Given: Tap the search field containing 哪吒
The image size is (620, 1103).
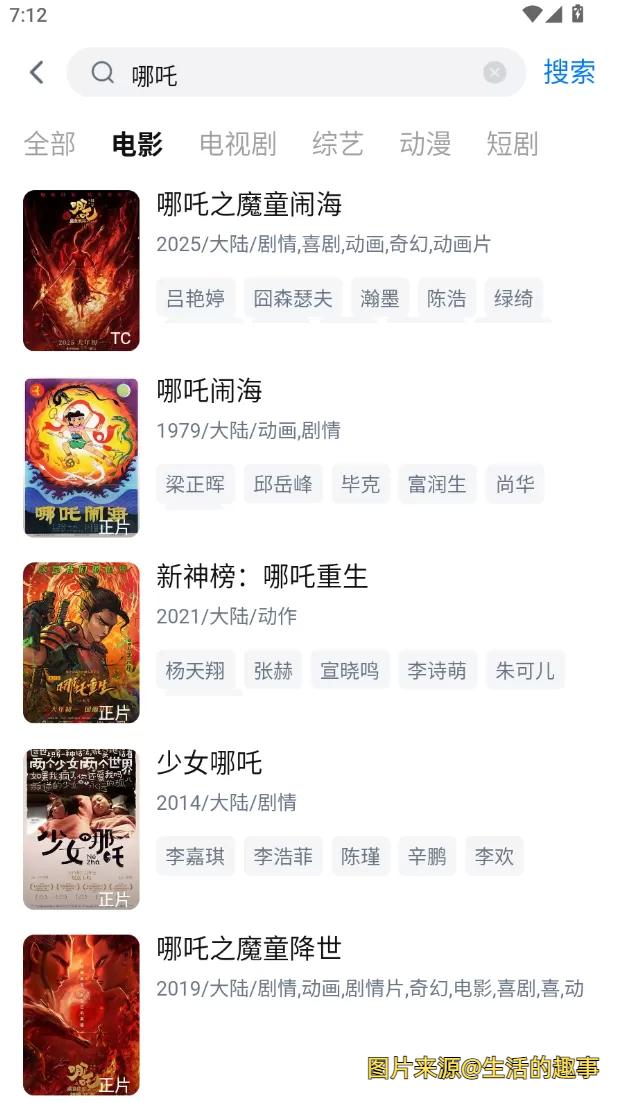Looking at the screenshot, I should (x=300, y=73).
